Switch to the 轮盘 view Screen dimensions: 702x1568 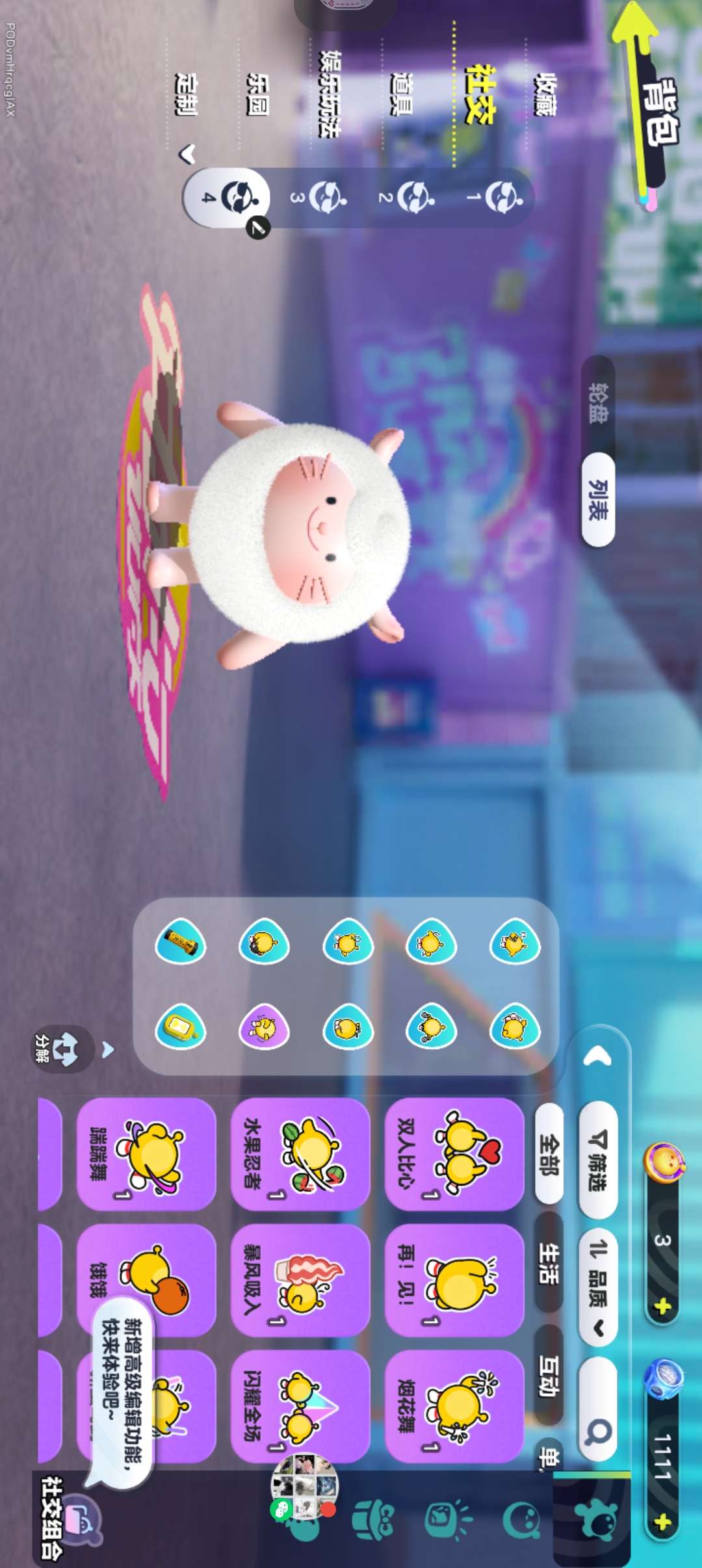click(x=598, y=403)
